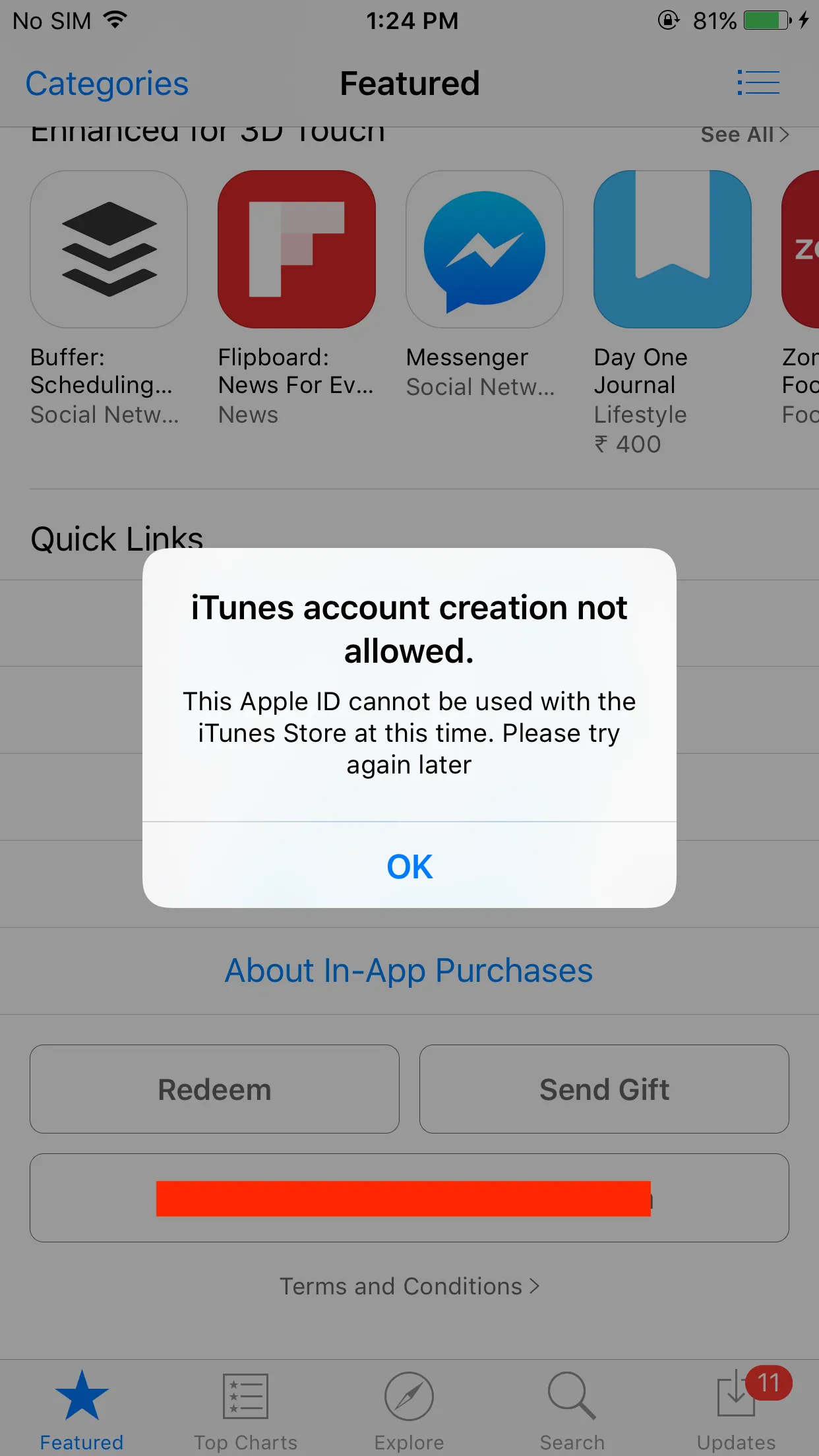Open the wish list icon
Viewport: 819px width, 1456px height.
coord(758,83)
